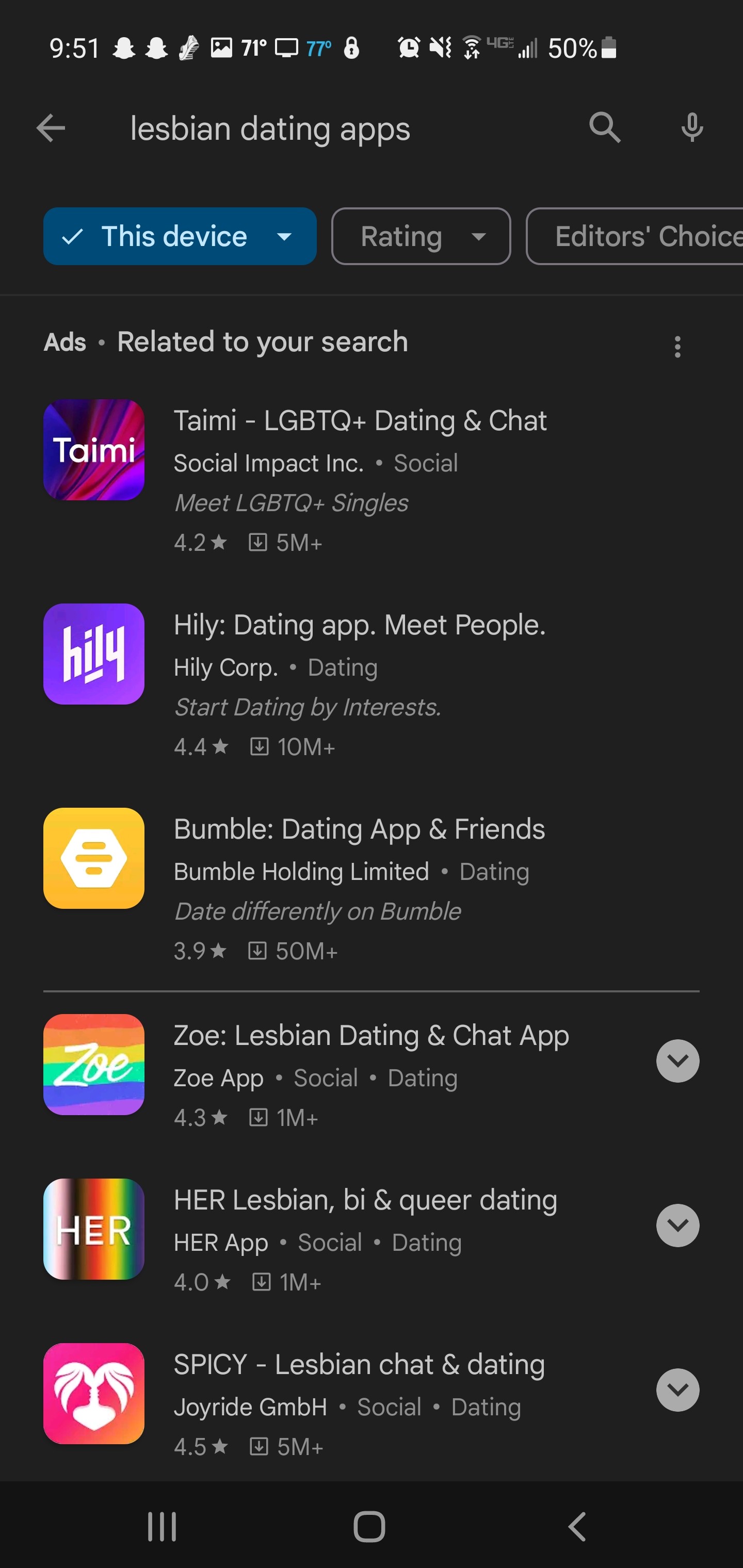Expand details for the HER app

click(x=677, y=1226)
